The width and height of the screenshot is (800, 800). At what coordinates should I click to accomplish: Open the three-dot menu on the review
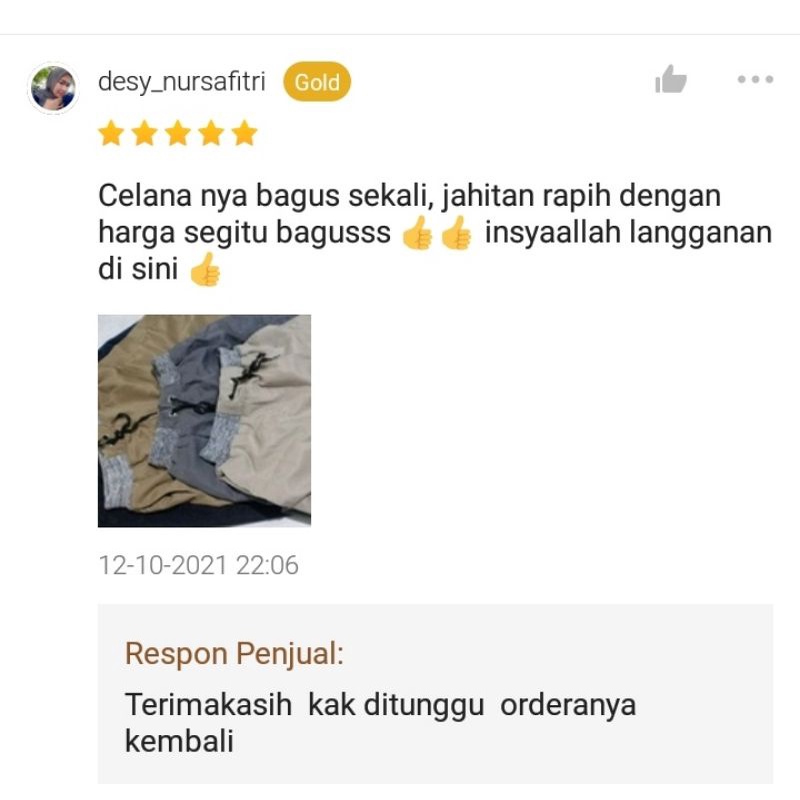pyautogui.click(x=755, y=80)
